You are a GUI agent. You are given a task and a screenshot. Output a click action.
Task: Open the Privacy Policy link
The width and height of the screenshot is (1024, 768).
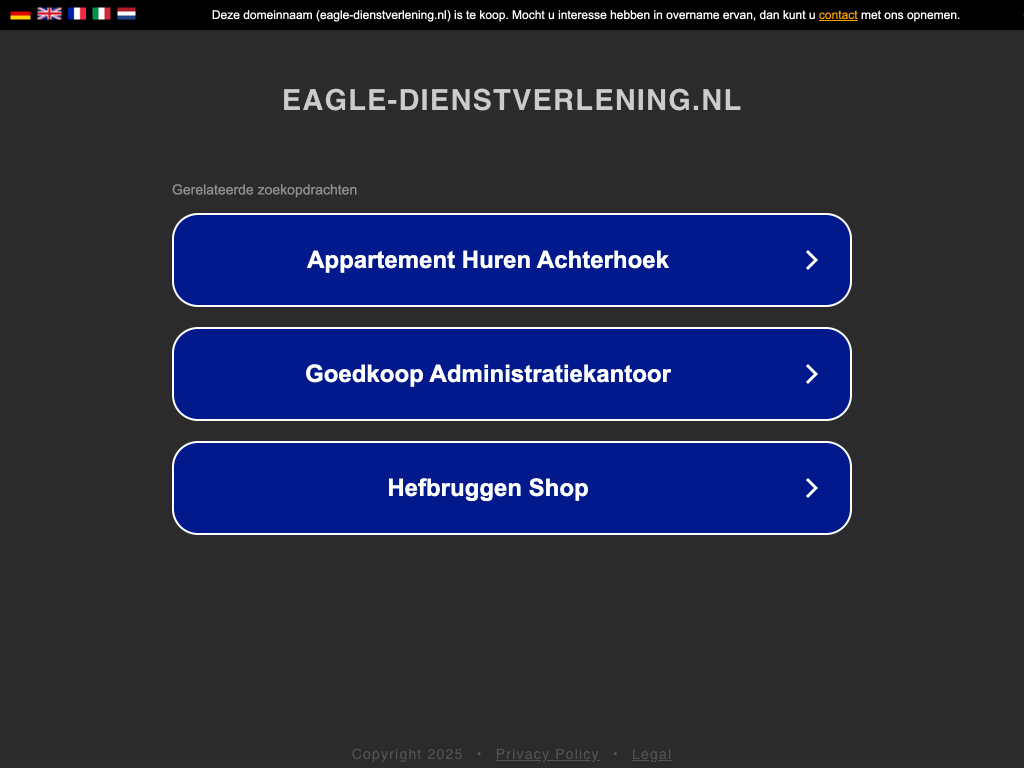pyautogui.click(x=547, y=754)
